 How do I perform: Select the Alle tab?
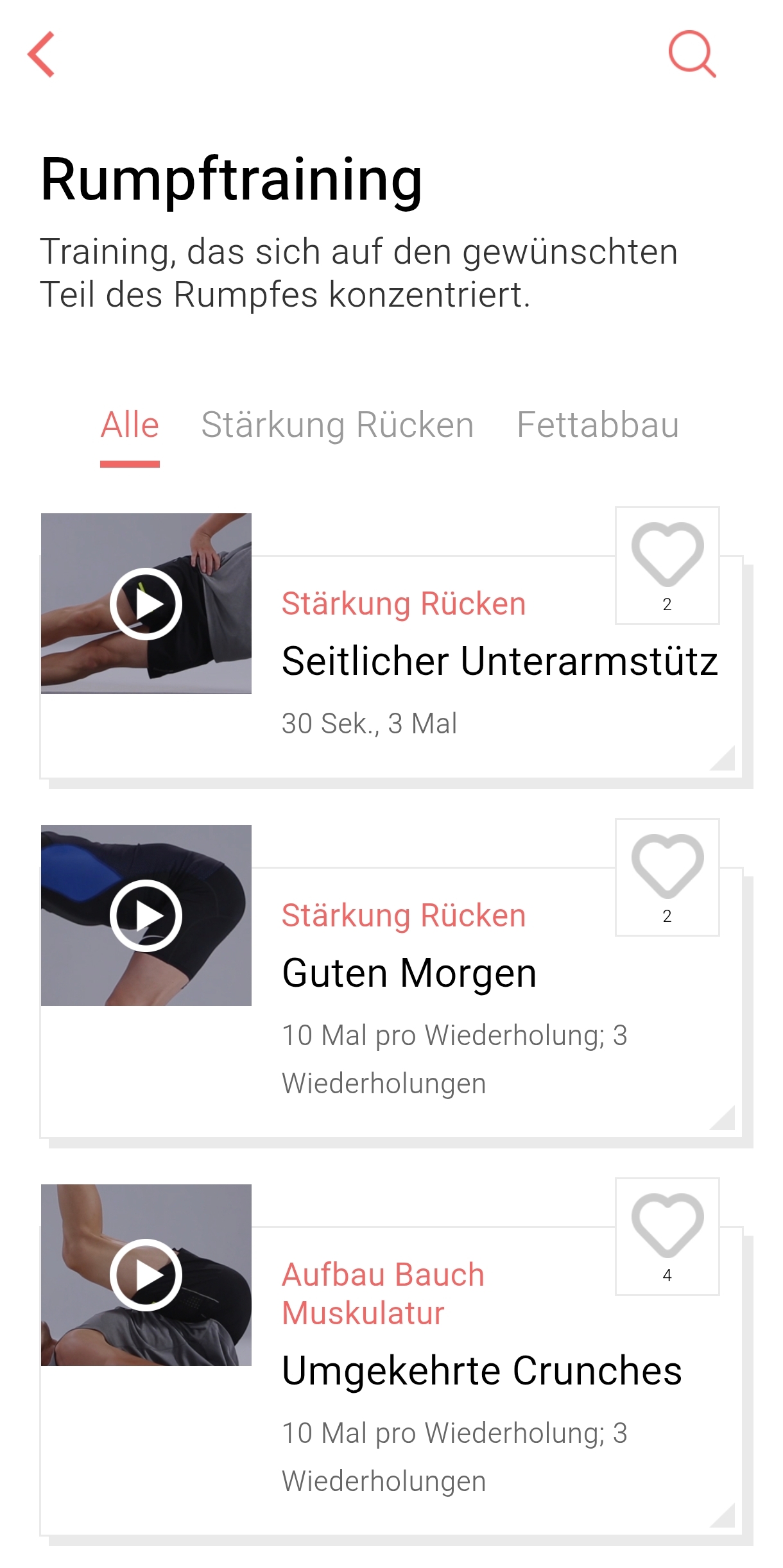pos(130,425)
